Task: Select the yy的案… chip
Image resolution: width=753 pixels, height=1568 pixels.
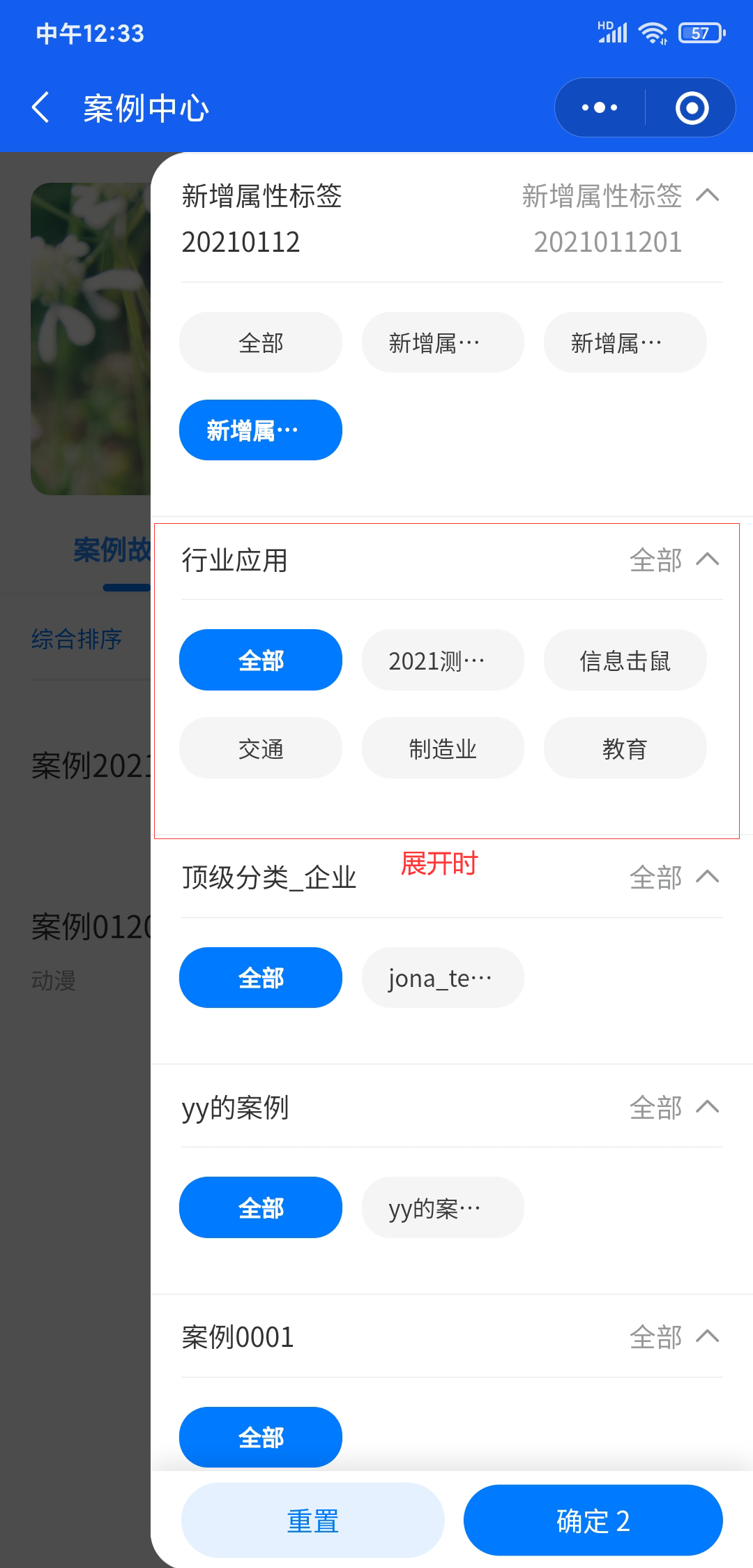Action: (x=443, y=1207)
